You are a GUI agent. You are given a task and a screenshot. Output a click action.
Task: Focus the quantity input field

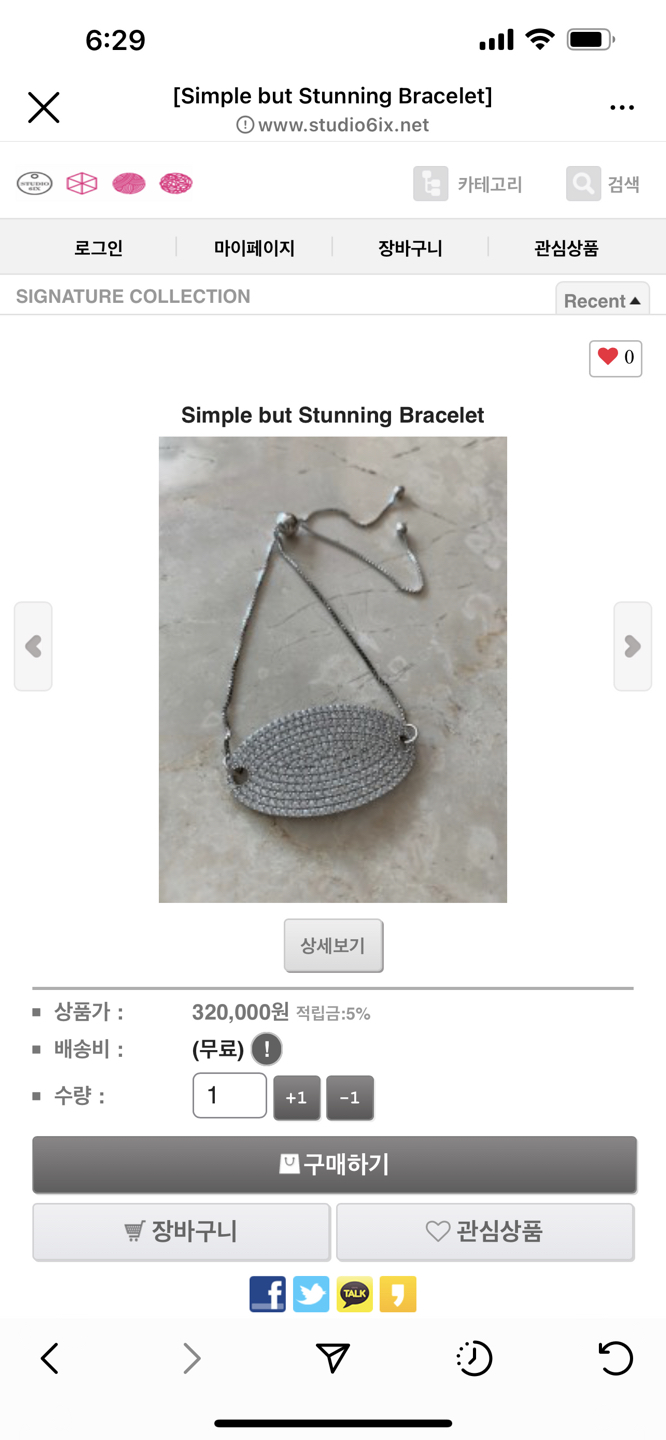pyautogui.click(x=229, y=1095)
